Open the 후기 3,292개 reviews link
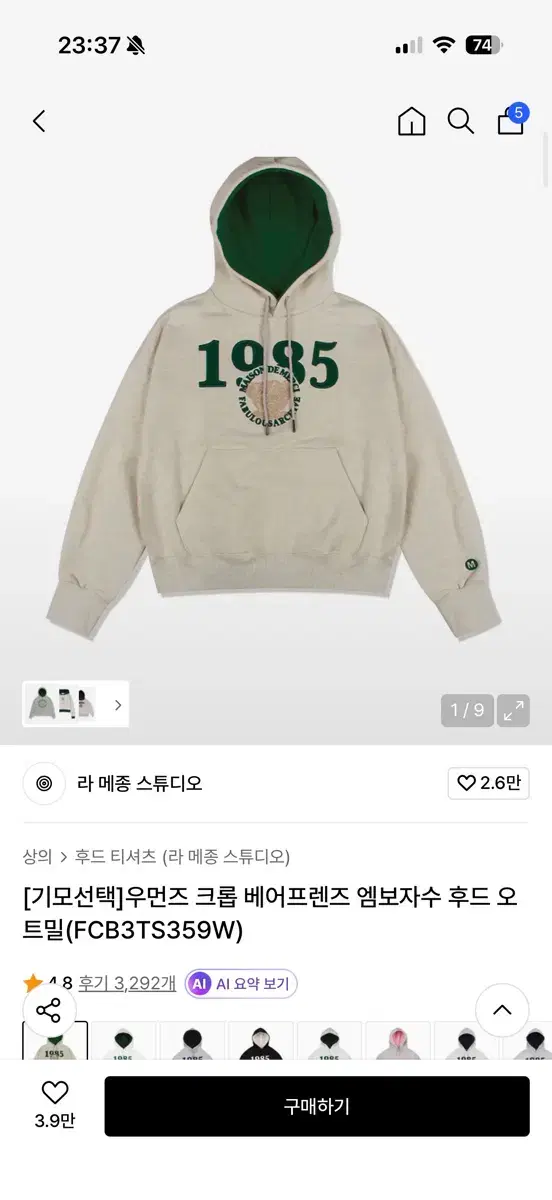 point(127,983)
